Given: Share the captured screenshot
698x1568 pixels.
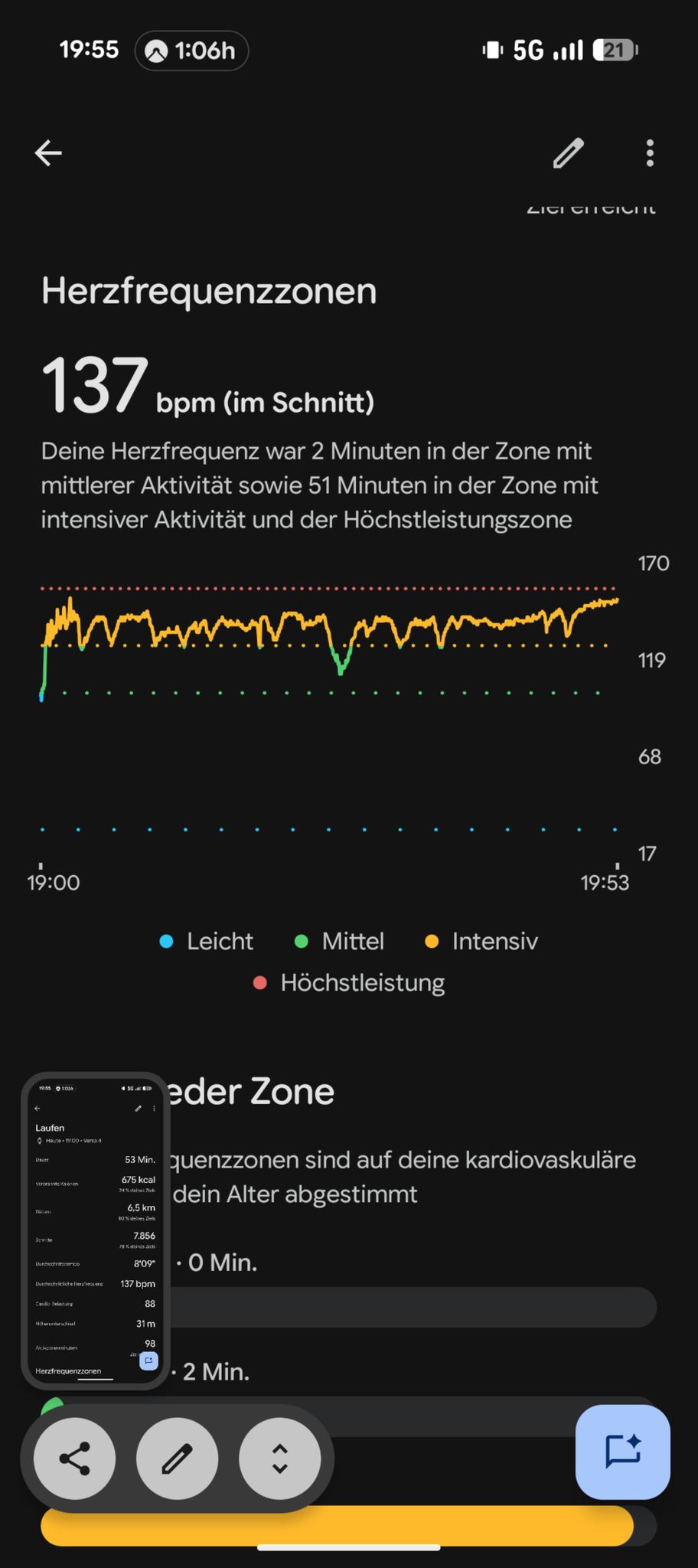Looking at the screenshot, I should click(75, 1459).
